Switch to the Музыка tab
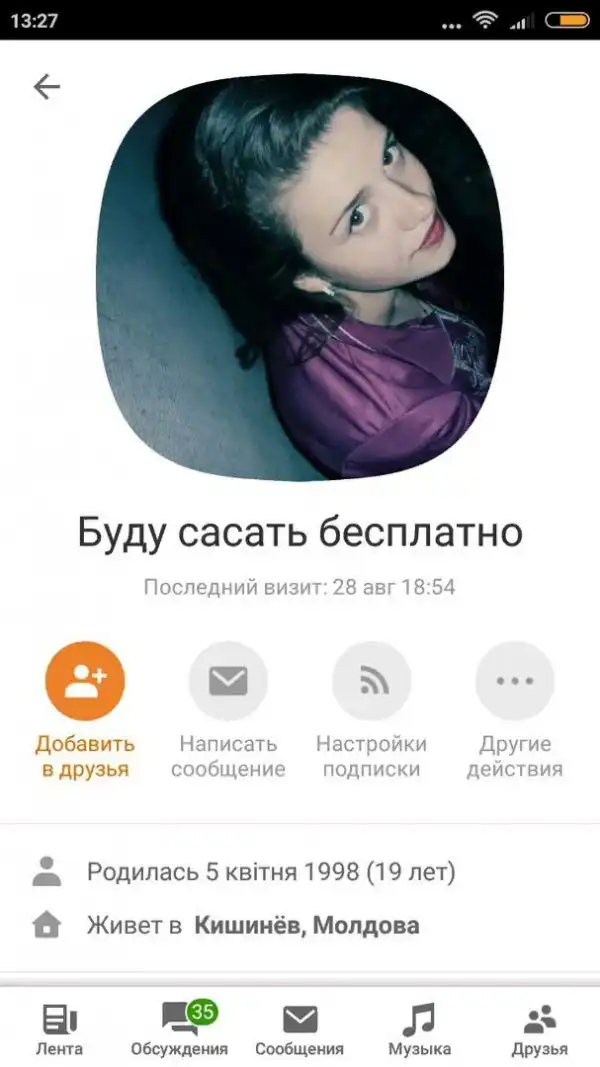600x1067 pixels. [419, 1029]
